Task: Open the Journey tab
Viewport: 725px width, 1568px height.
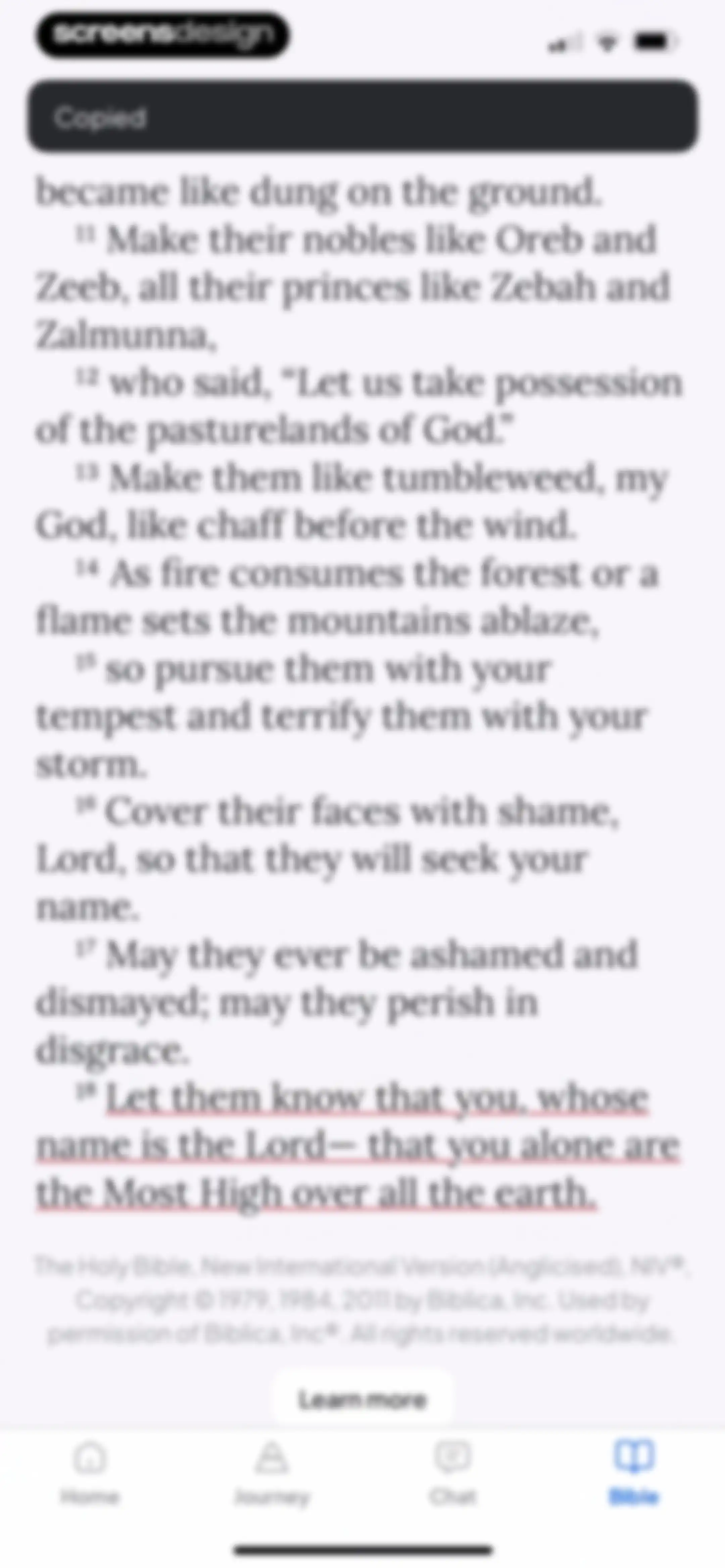Action: (272, 1474)
